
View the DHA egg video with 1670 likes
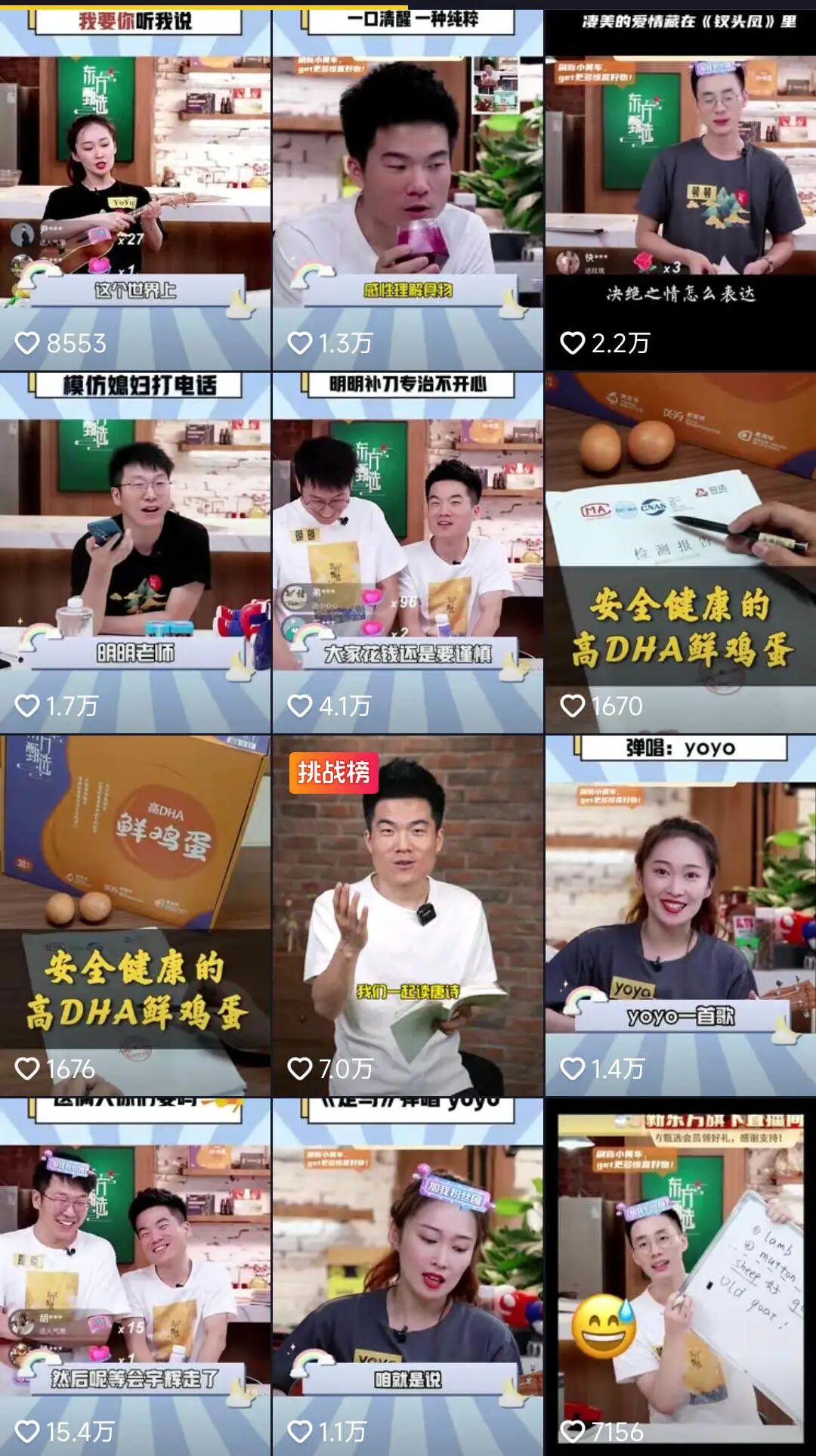[x=680, y=552]
